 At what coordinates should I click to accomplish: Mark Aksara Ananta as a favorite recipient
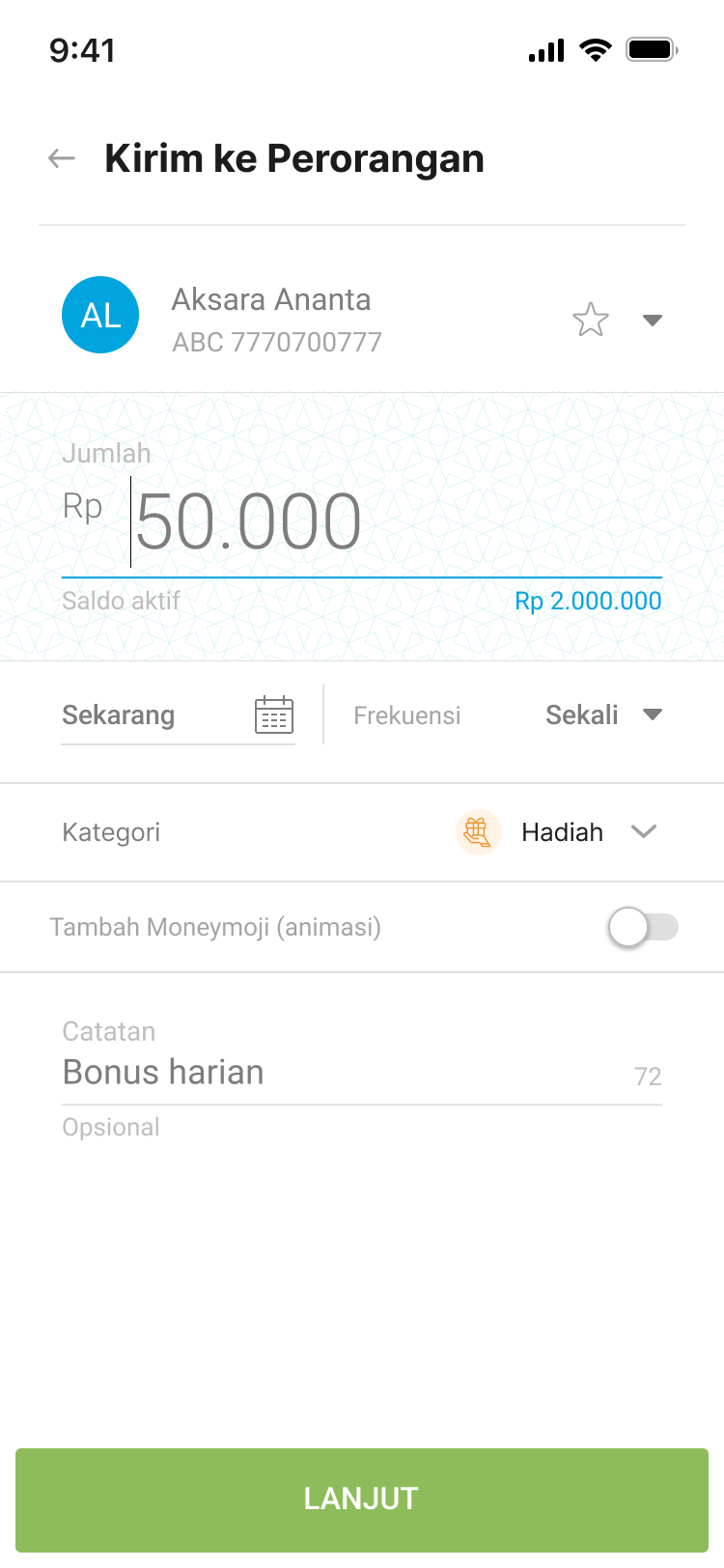(590, 319)
